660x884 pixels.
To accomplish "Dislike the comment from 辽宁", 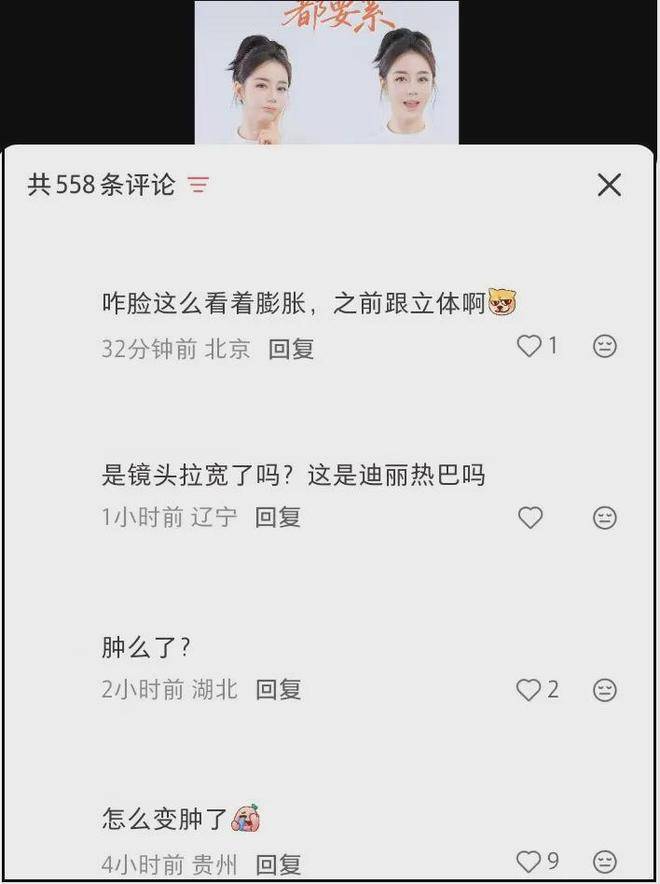I will coord(605,518).
